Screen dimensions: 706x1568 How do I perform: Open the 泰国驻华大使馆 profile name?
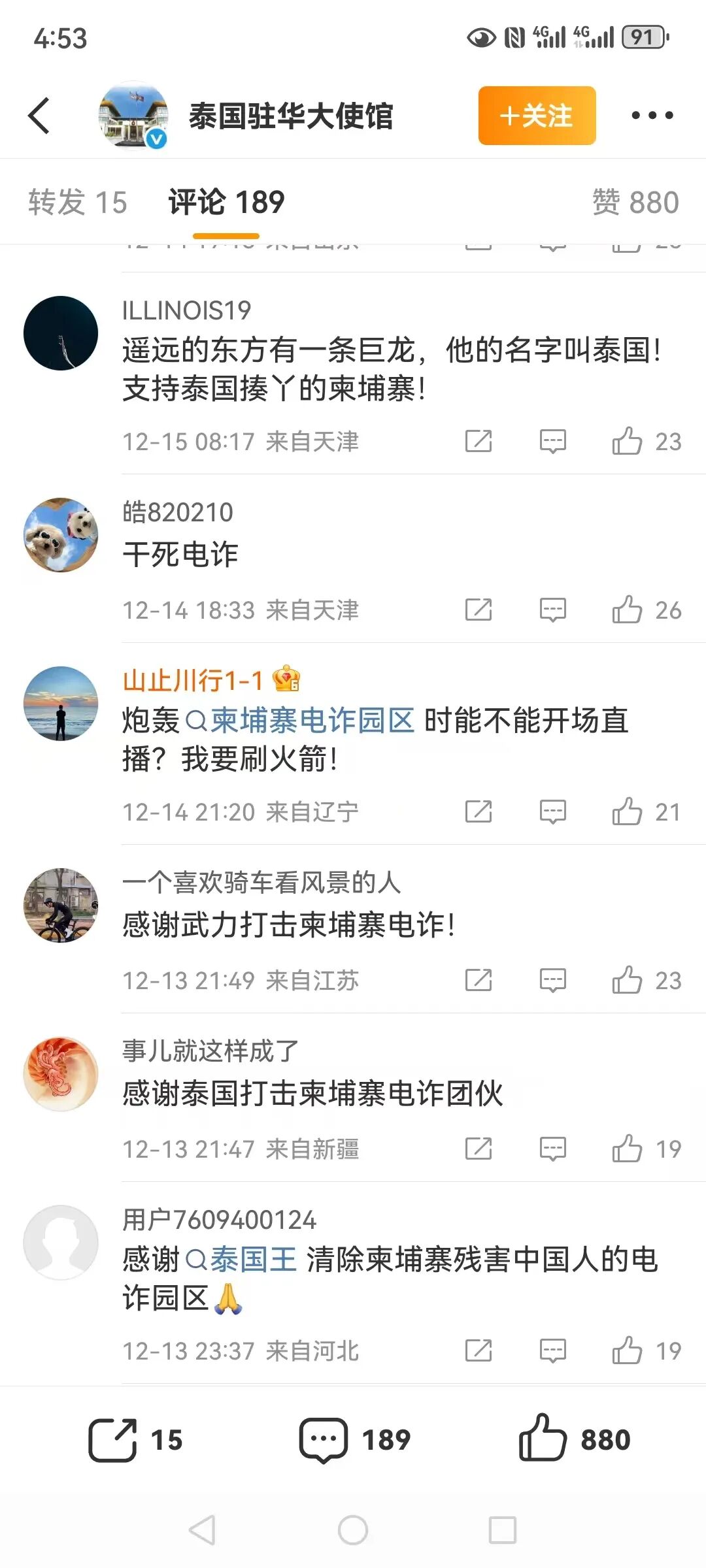290,116
